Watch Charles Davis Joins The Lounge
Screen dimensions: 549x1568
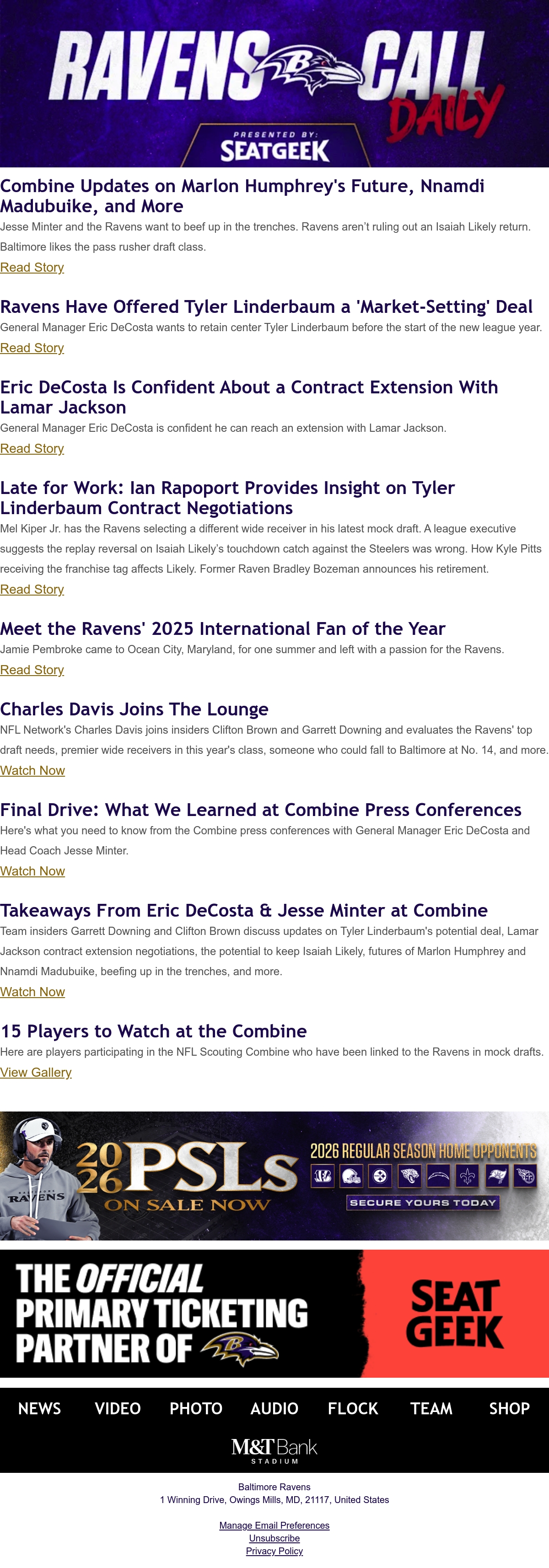click(x=32, y=770)
